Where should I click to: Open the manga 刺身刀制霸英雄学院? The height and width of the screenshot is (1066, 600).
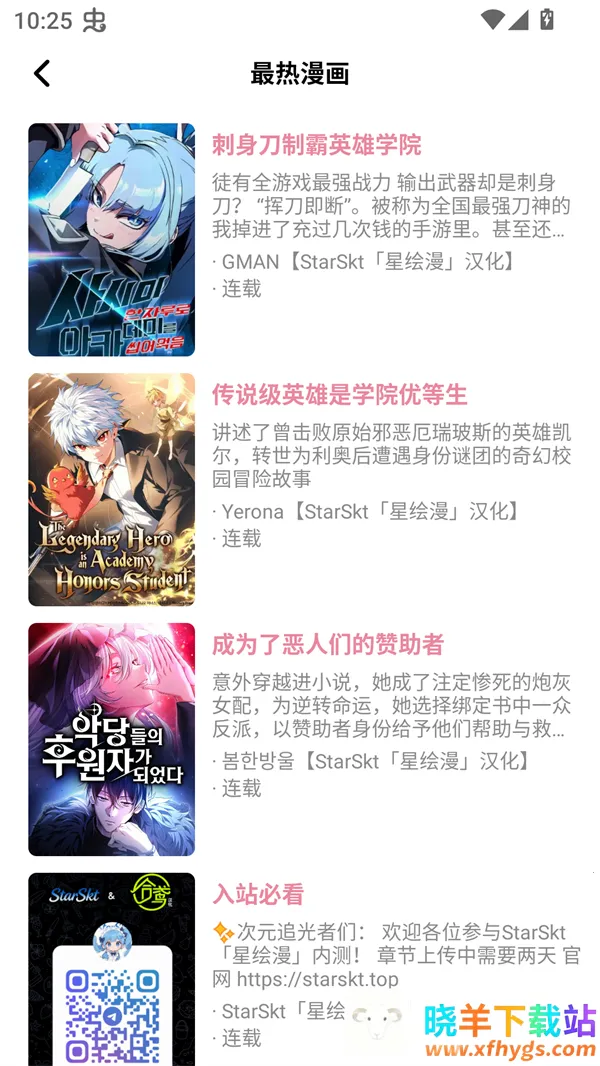(x=316, y=145)
